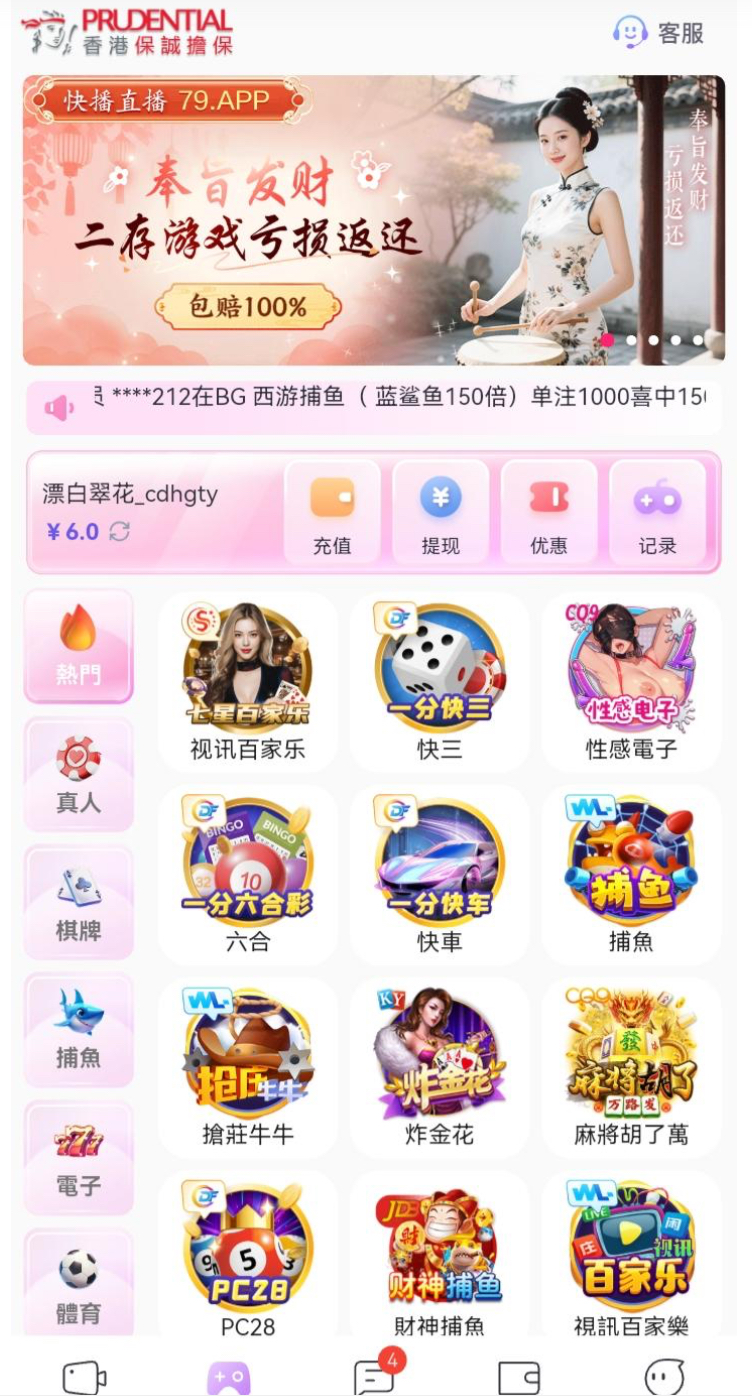The height and width of the screenshot is (1396, 752).
Task: Open messages tab with 4 badge
Action: pos(376,1374)
